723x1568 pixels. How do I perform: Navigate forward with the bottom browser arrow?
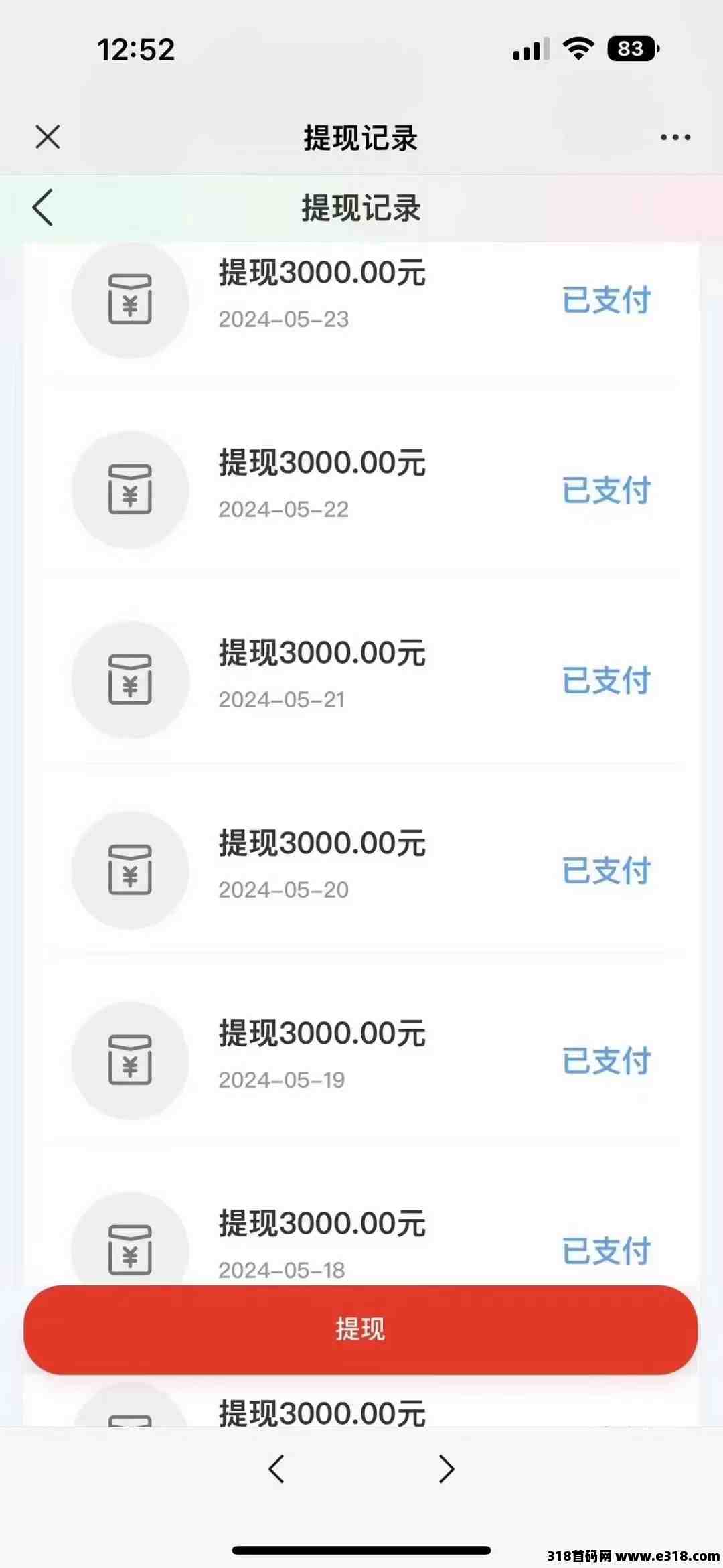(447, 1469)
